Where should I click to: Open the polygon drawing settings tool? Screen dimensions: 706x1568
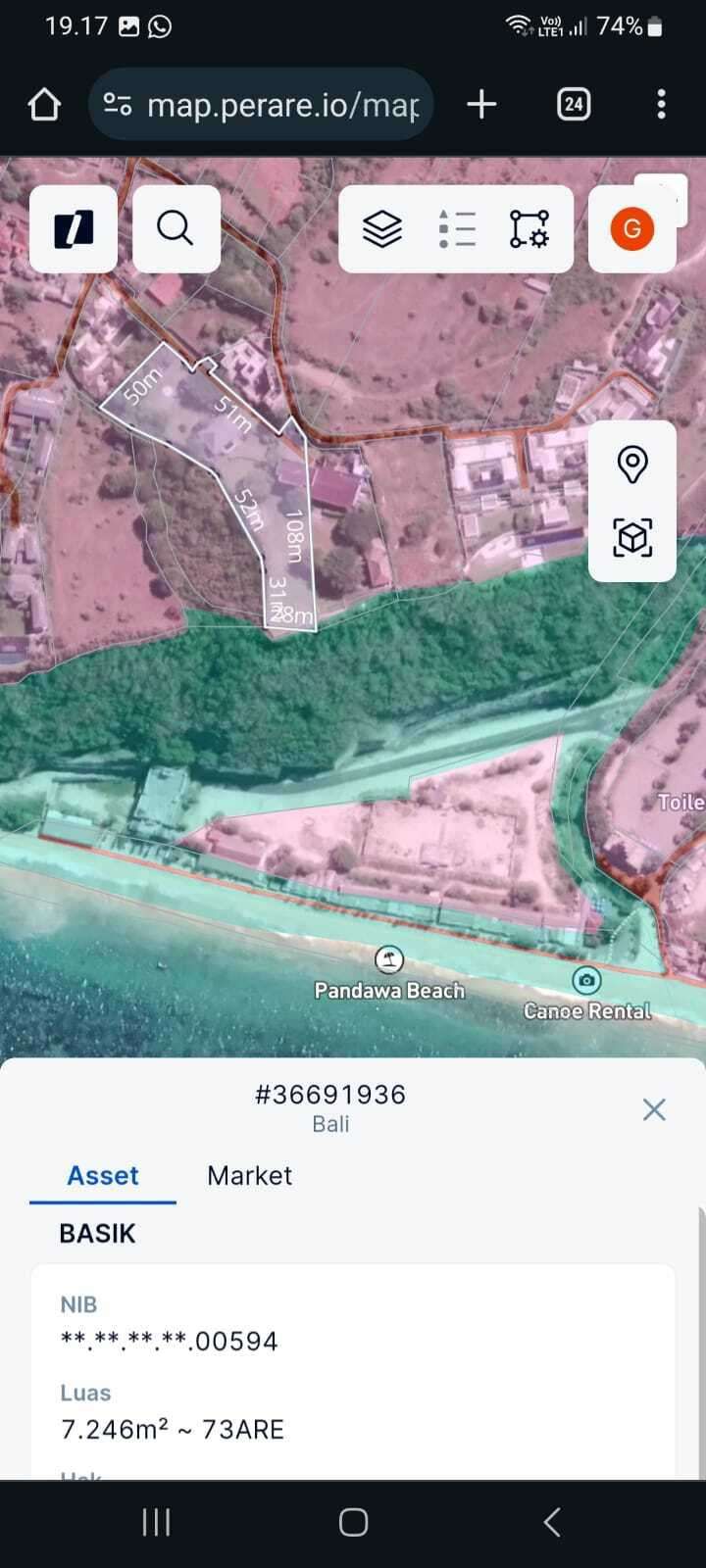(529, 229)
